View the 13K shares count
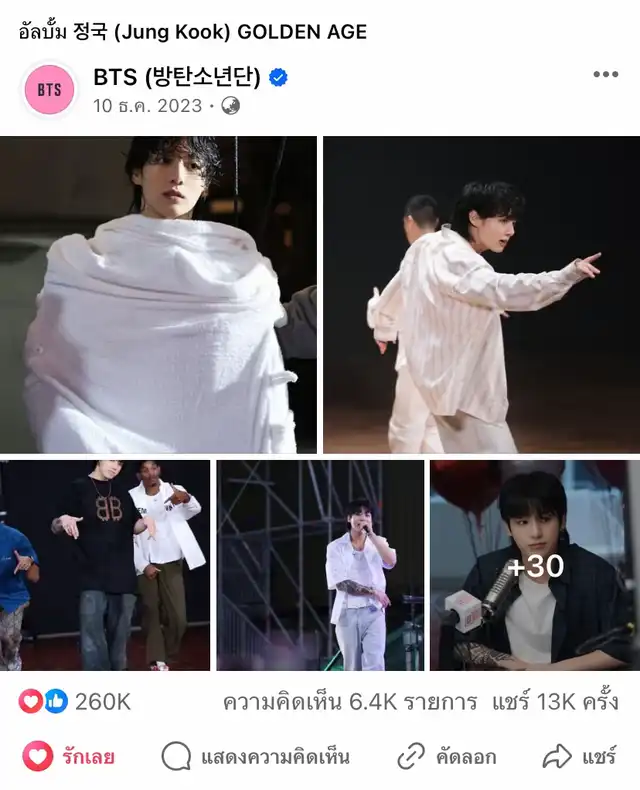This screenshot has width=640, height=790. click(555, 702)
